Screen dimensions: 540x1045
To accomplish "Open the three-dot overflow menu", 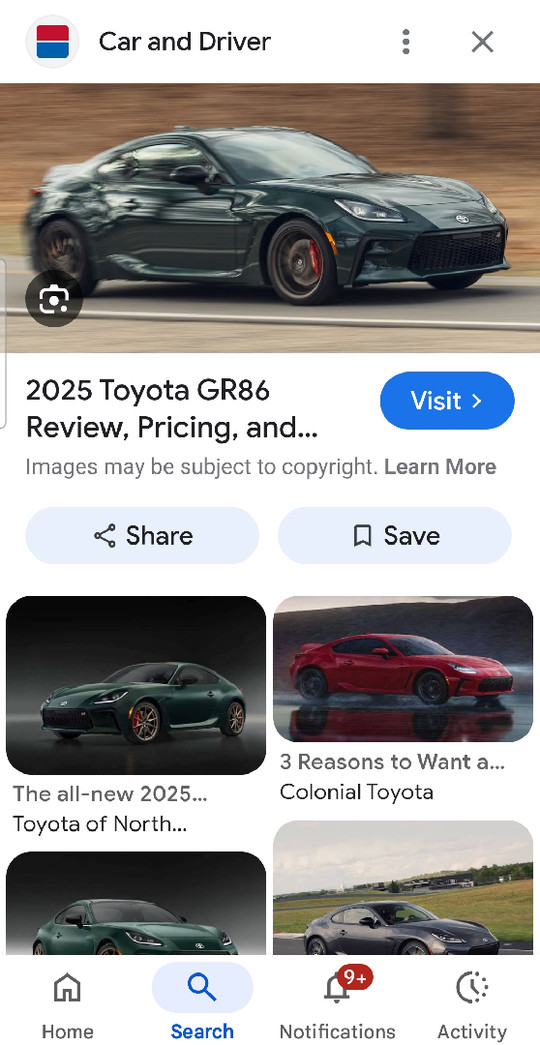I will [x=405, y=42].
